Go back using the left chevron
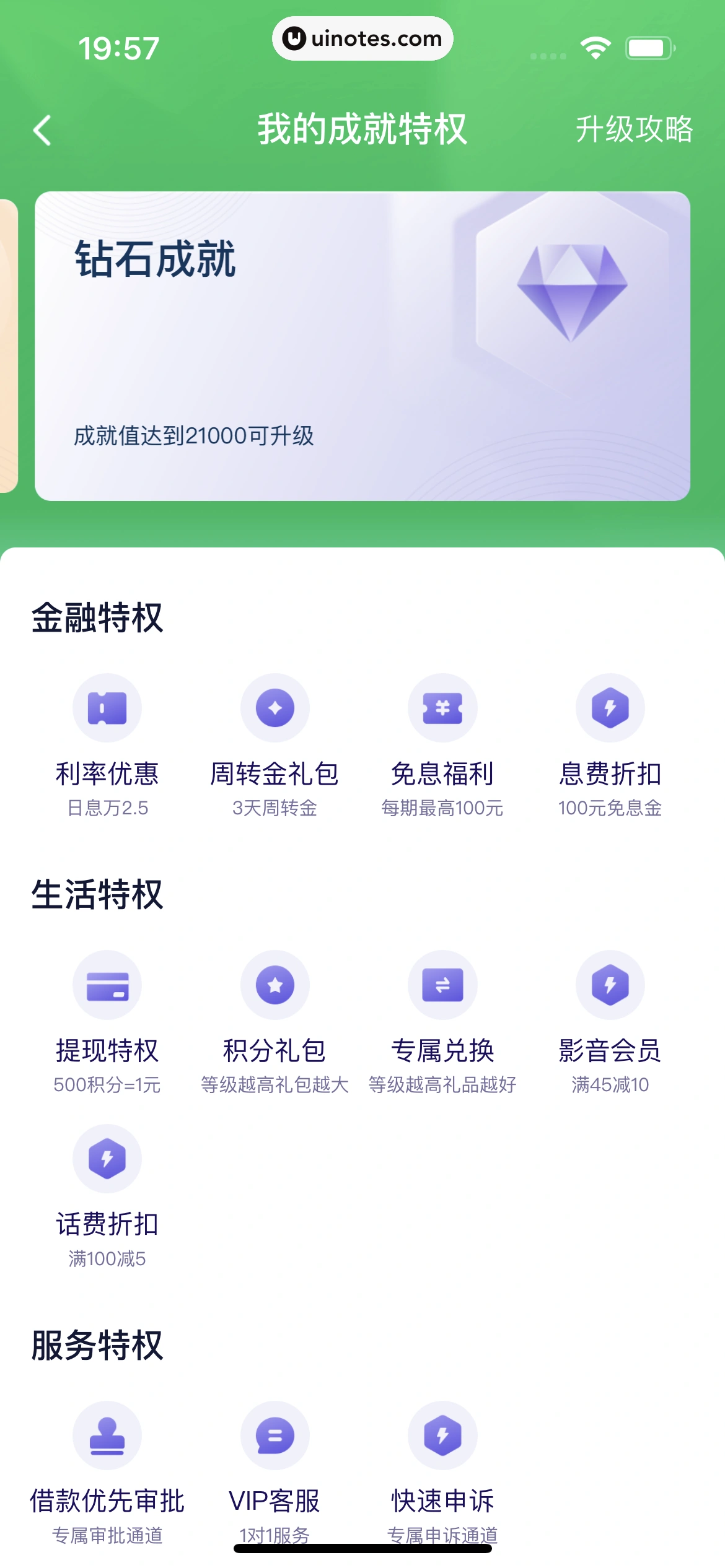Viewport: 725px width, 1568px height. [41, 130]
